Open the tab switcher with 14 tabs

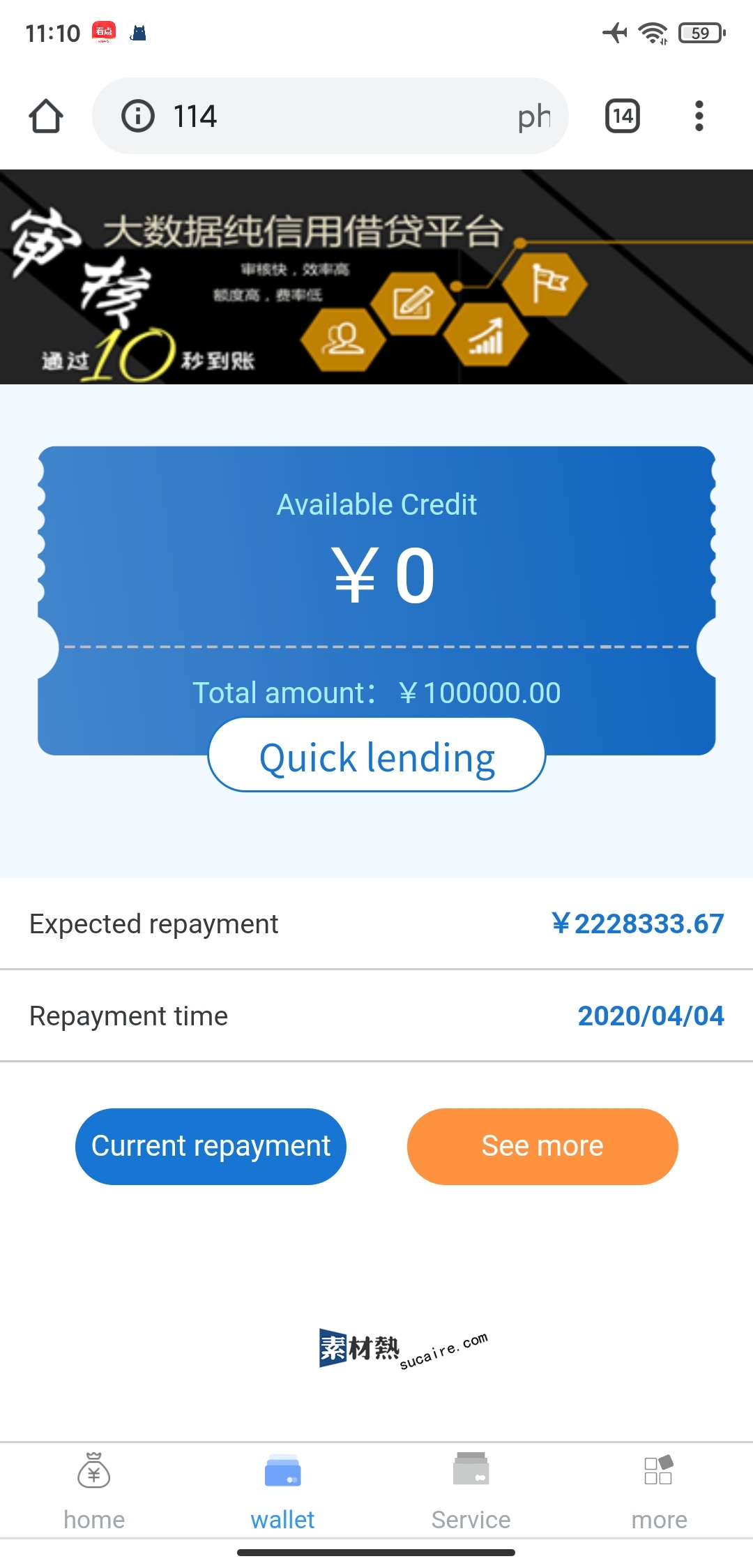(622, 116)
